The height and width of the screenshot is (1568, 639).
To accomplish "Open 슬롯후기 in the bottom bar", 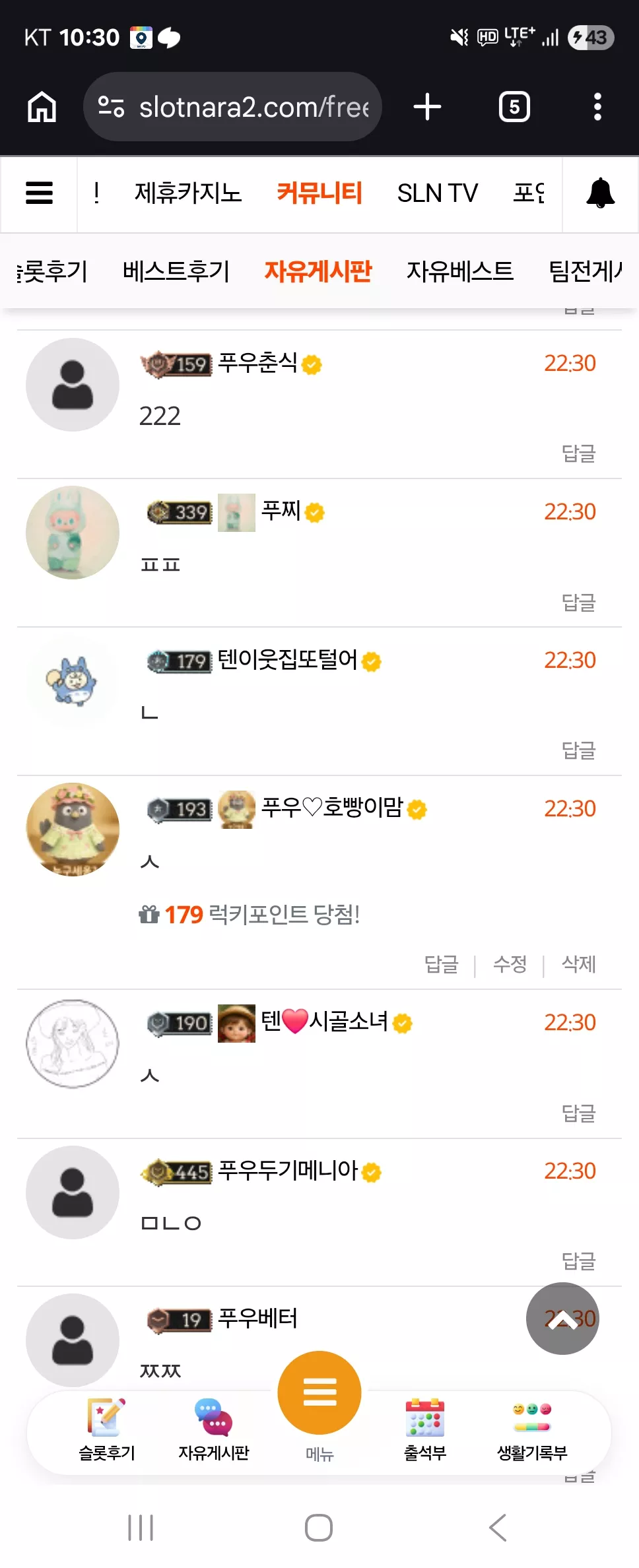I will (106, 1429).
